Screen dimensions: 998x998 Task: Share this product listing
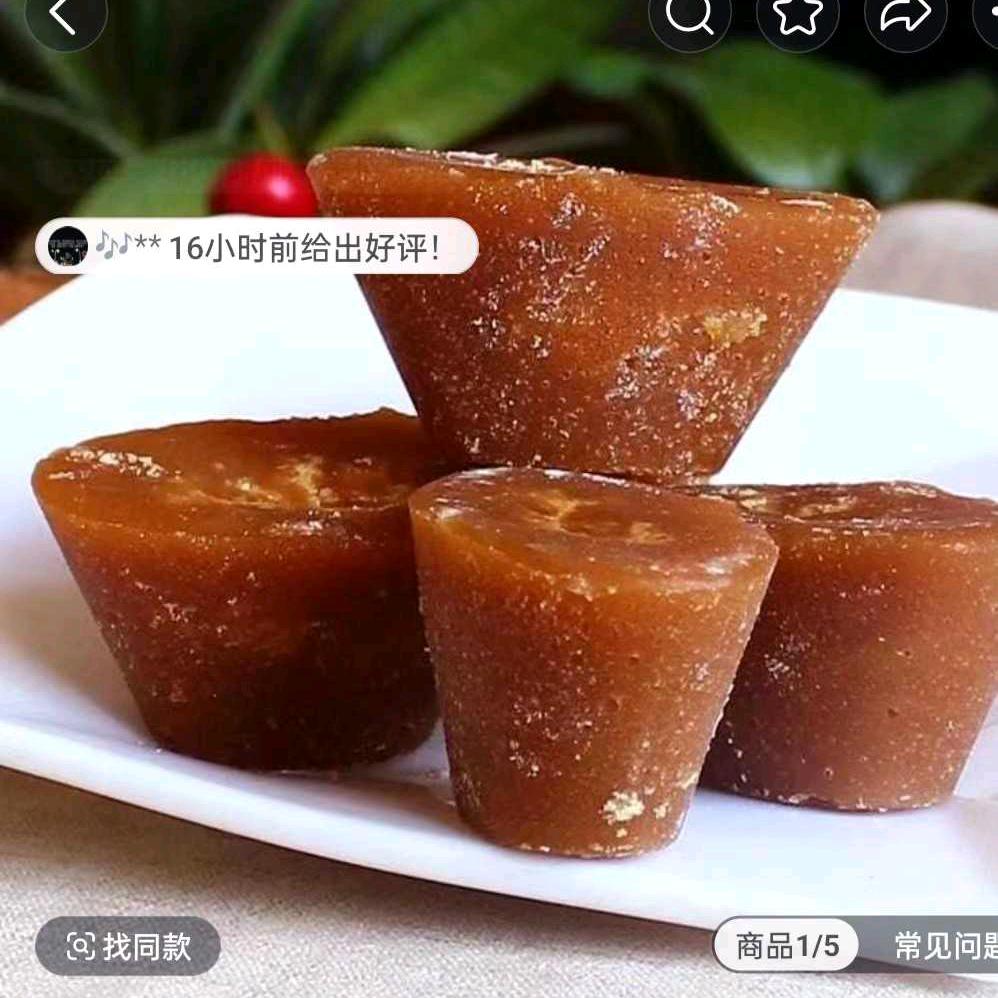(905, 15)
